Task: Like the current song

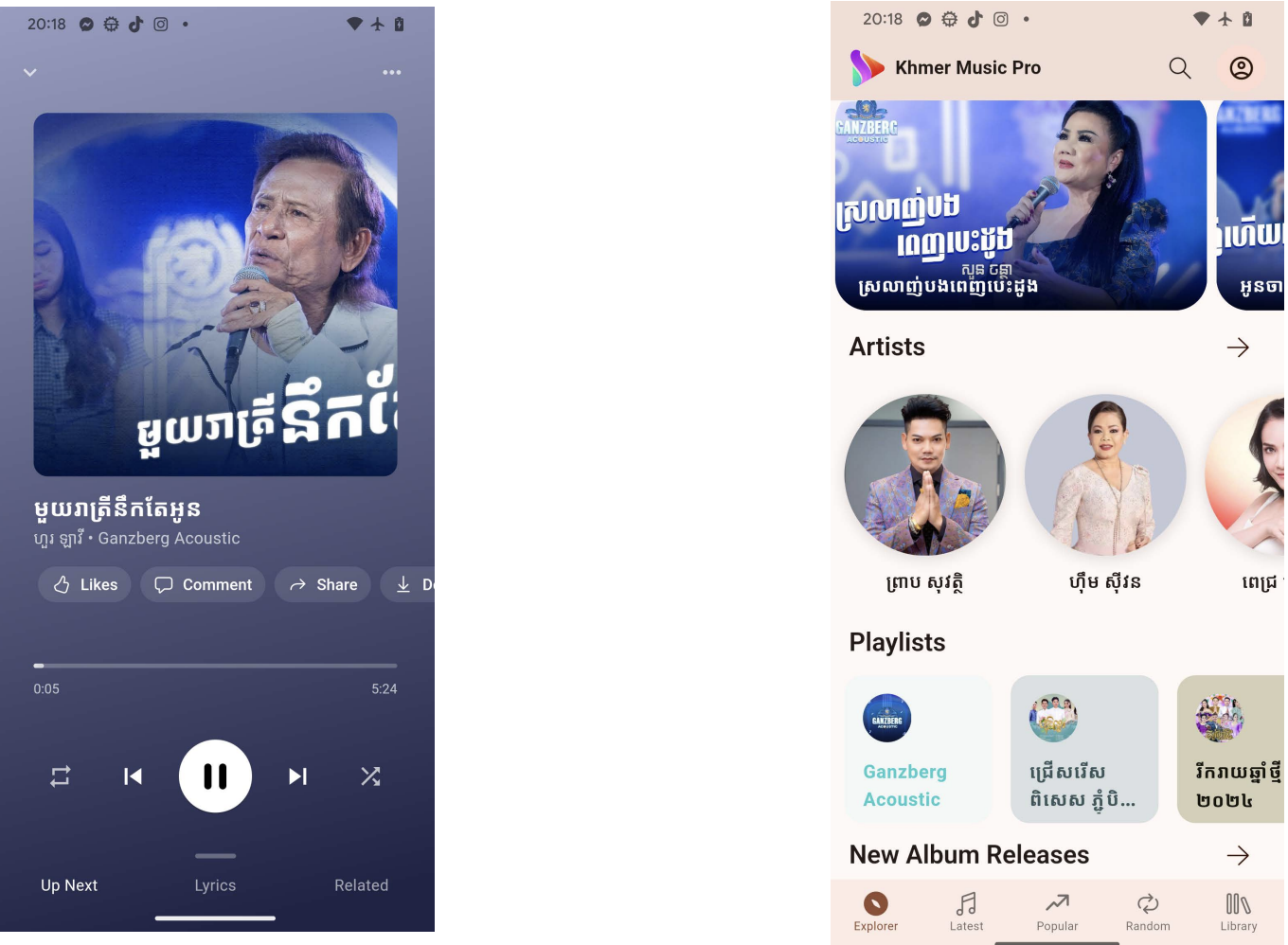Action: click(x=85, y=584)
